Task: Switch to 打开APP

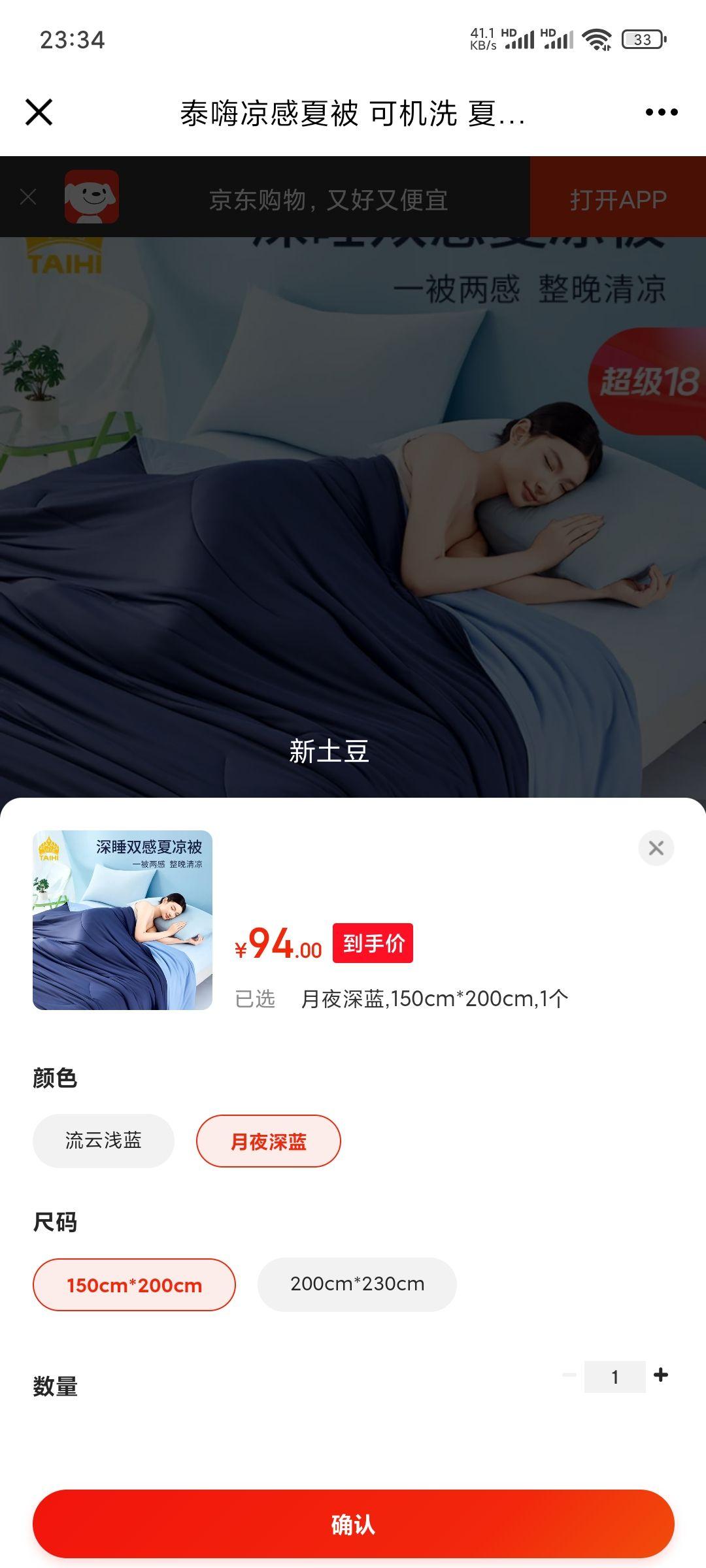Action: point(617,198)
